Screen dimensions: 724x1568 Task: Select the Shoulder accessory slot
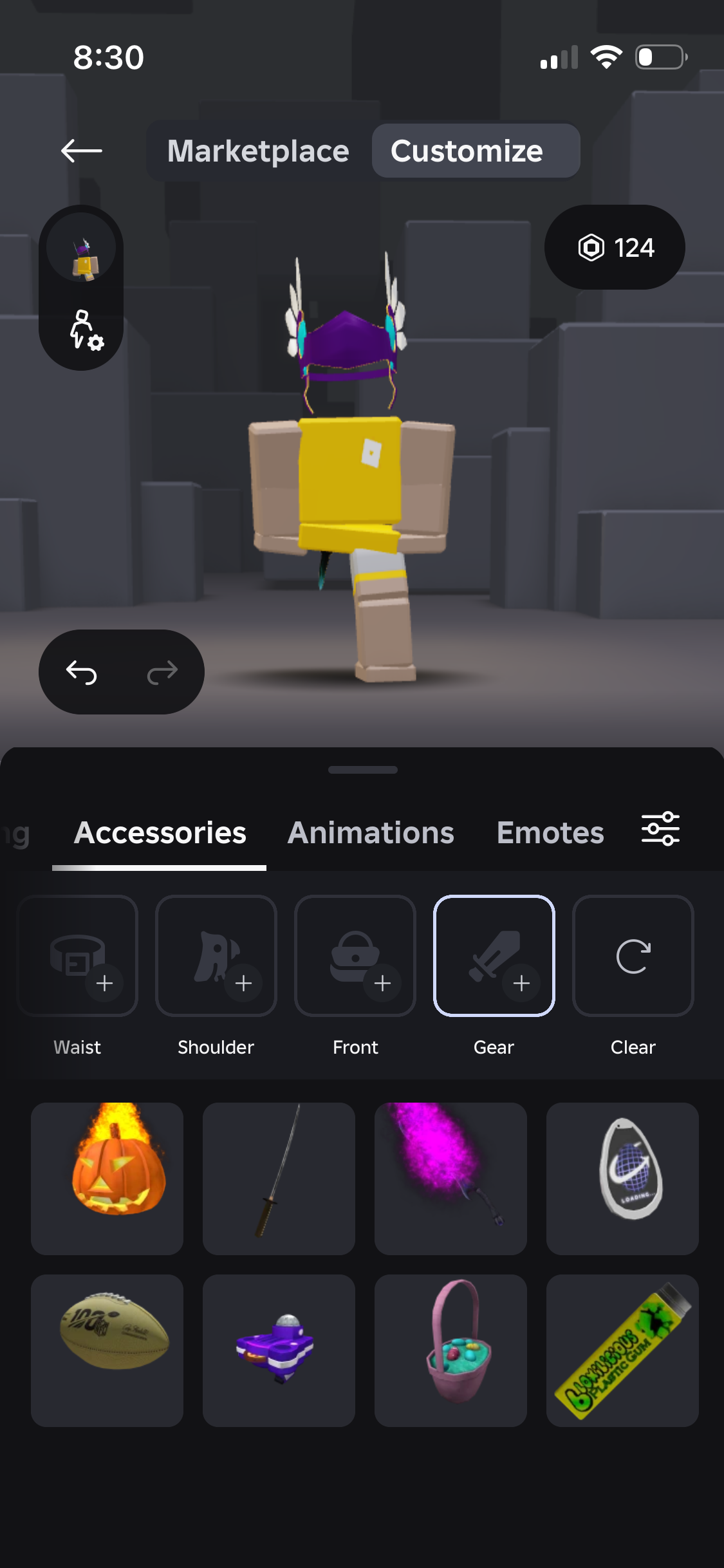point(216,956)
